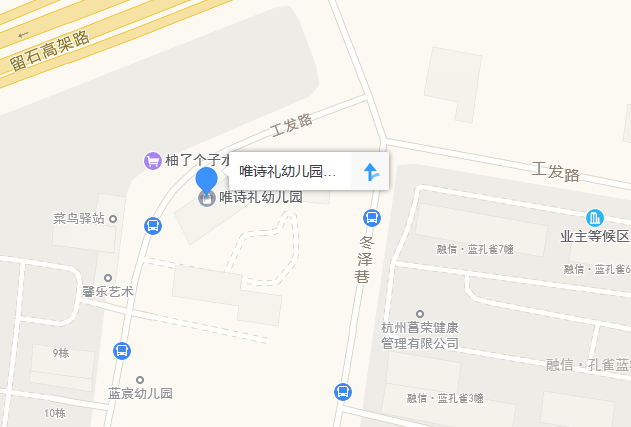Screen dimensions: 631x427
Task: Tap the blue location pin marker
Action: pyautogui.click(x=206, y=182)
